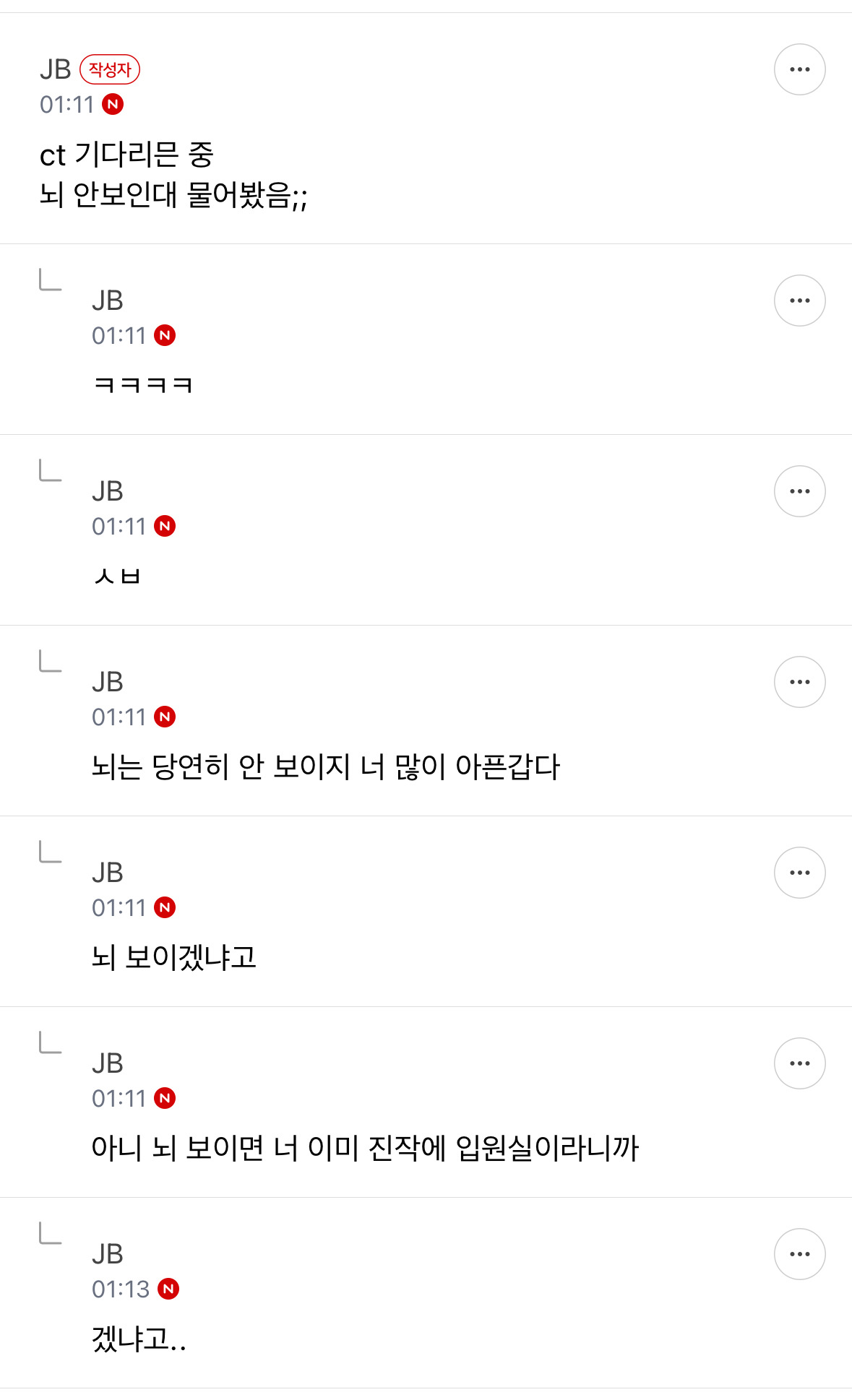Open more options for '아니 뇌 보이면' reply
Image resolution: width=852 pixels, height=1400 pixels.
[799, 1063]
